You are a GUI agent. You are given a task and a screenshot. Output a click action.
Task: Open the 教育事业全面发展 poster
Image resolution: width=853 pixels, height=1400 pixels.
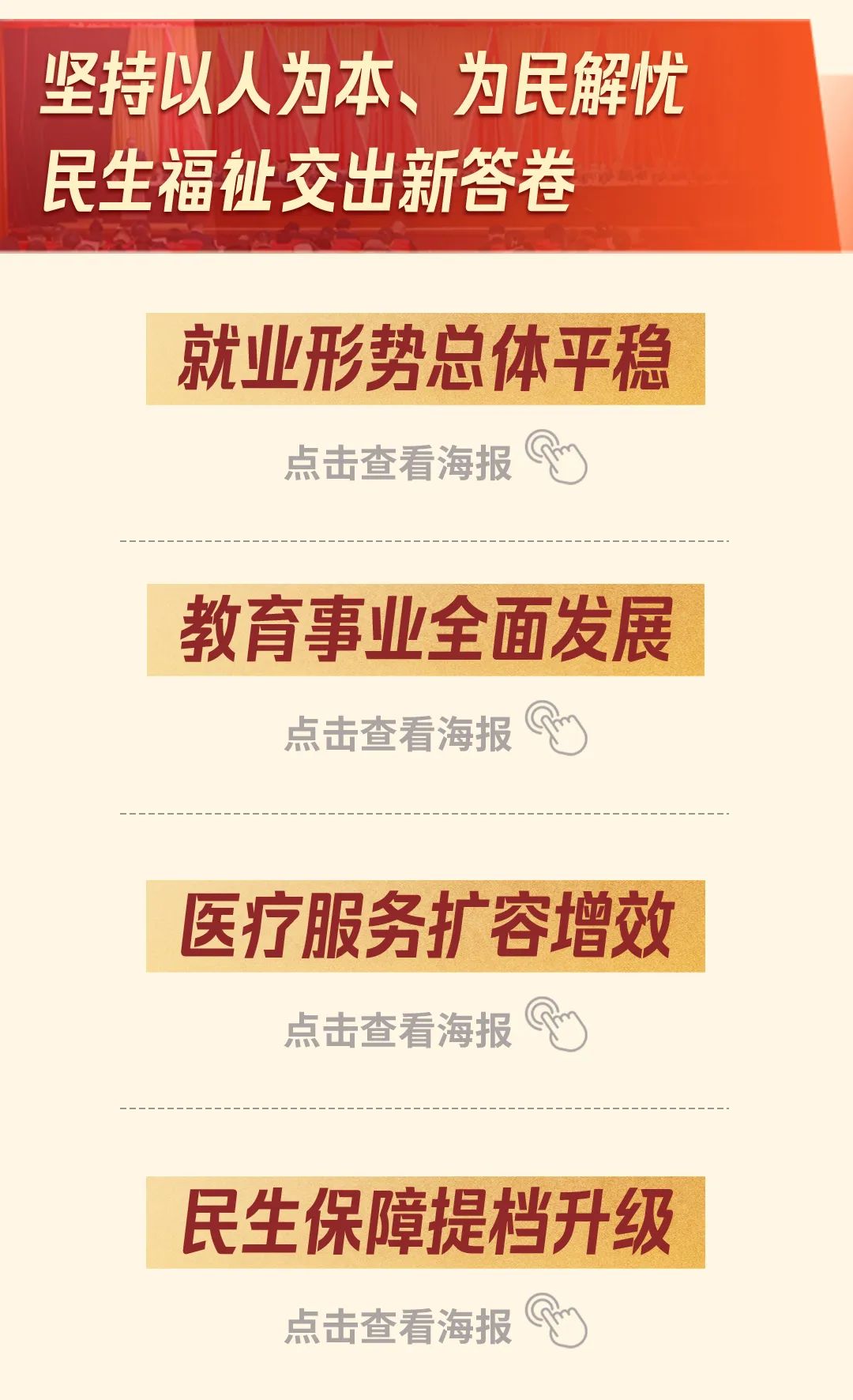click(x=434, y=732)
